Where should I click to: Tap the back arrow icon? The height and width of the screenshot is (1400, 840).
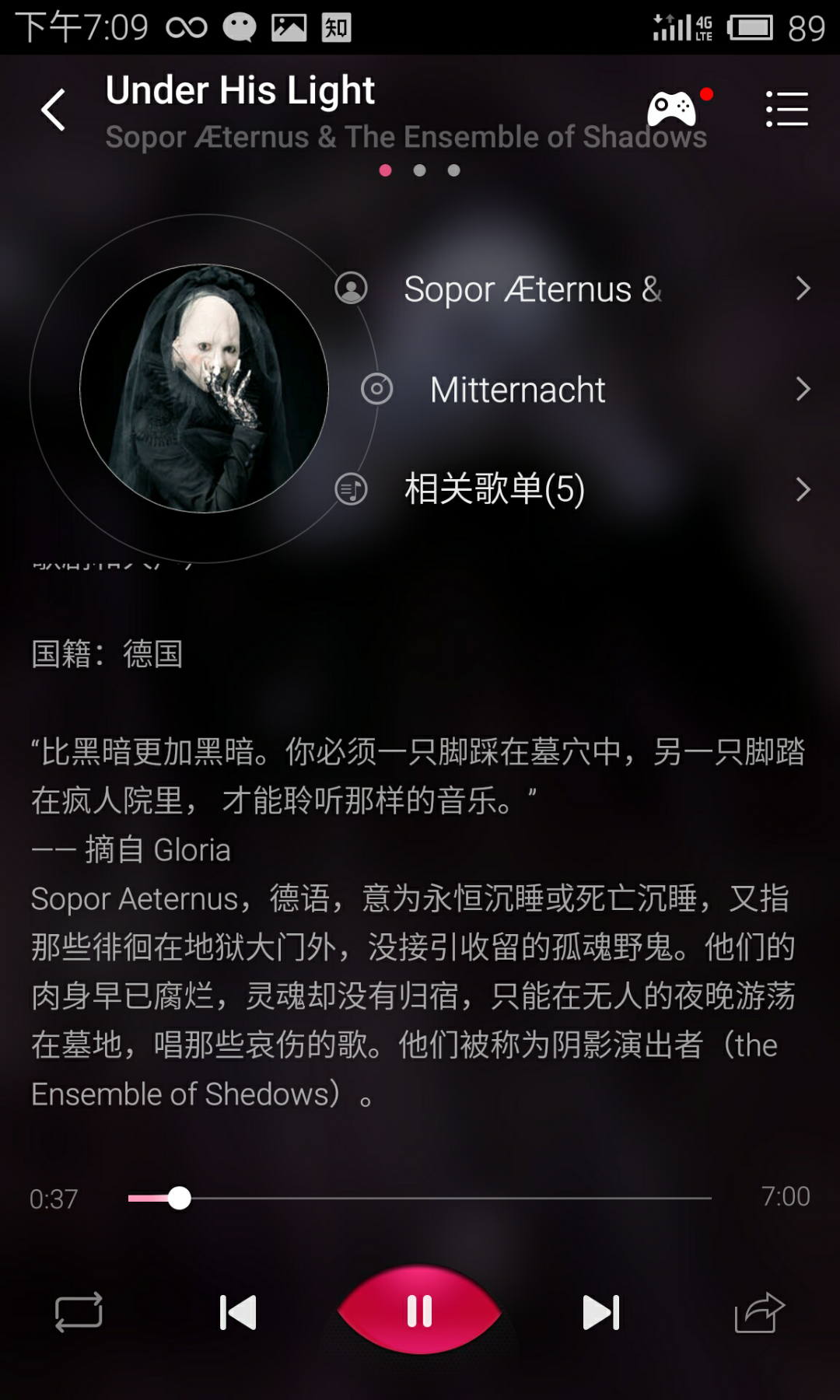(x=52, y=109)
